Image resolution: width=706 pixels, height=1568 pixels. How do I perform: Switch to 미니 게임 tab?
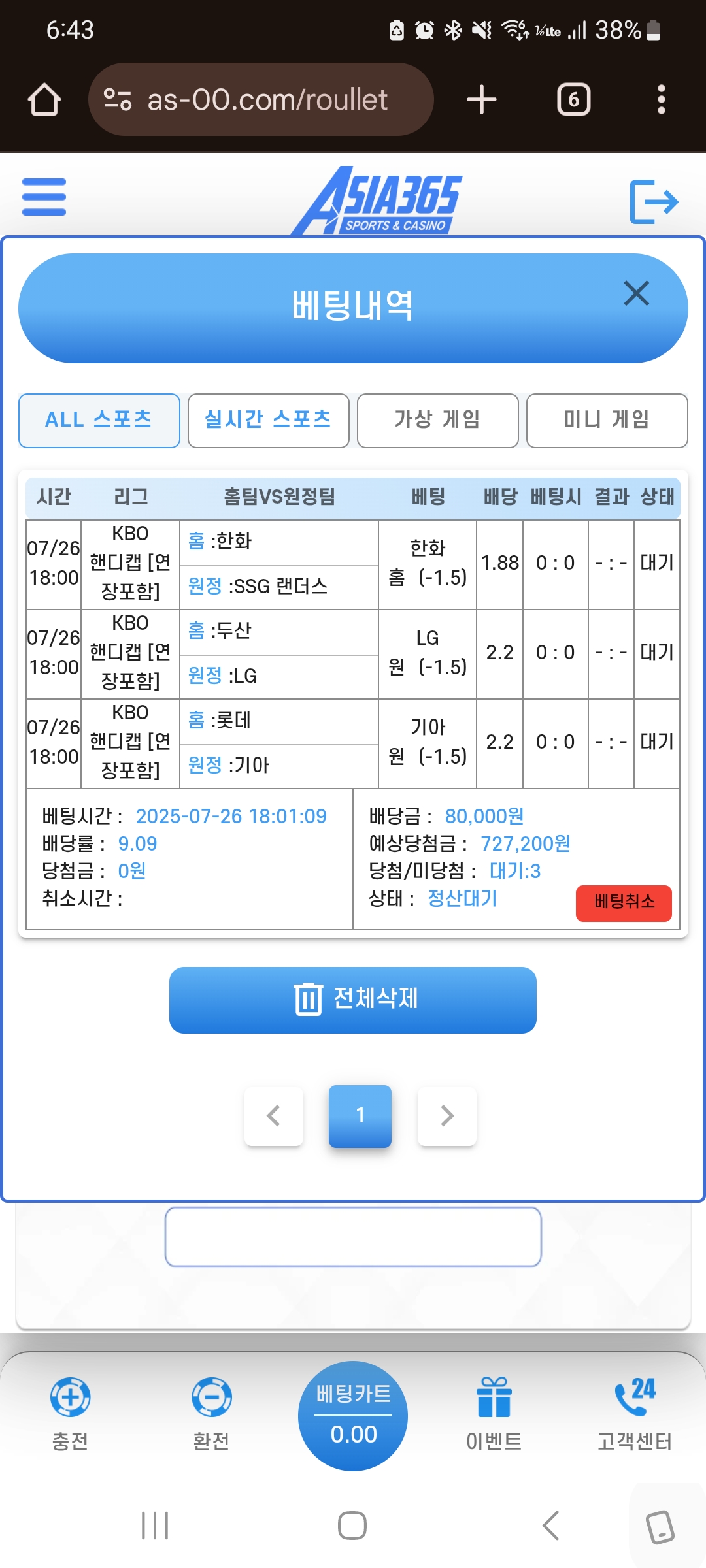click(x=607, y=420)
